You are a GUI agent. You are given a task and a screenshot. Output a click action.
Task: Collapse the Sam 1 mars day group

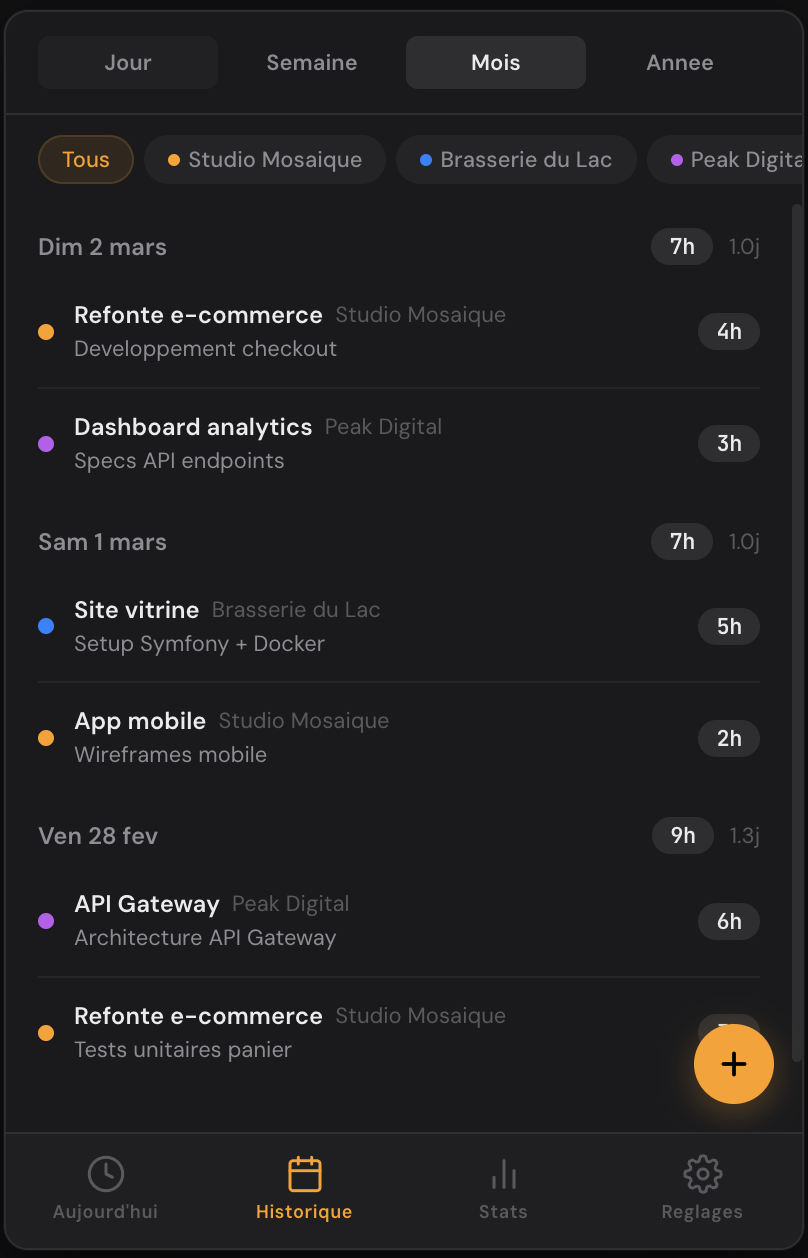(102, 541)
